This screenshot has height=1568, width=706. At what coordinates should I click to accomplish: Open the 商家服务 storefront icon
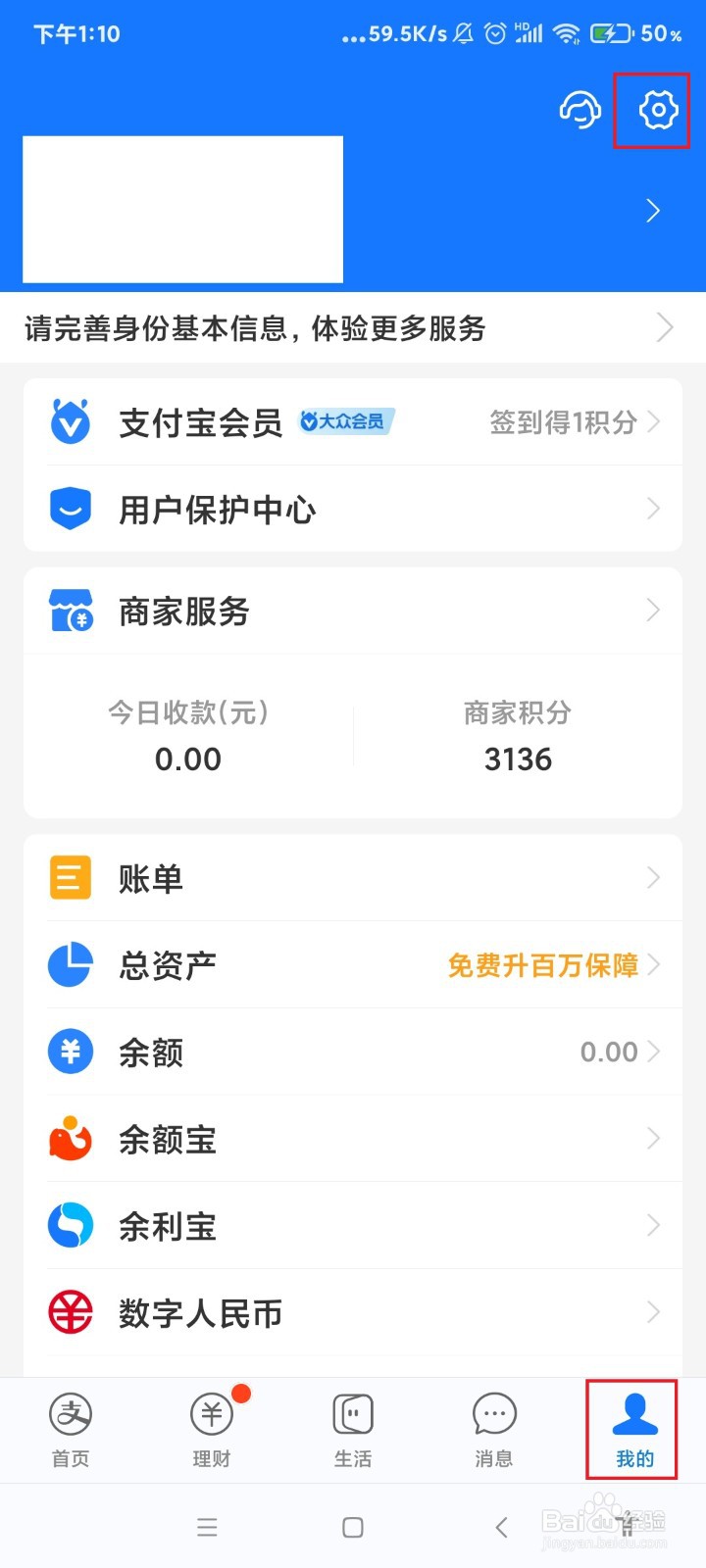(70, 610)
